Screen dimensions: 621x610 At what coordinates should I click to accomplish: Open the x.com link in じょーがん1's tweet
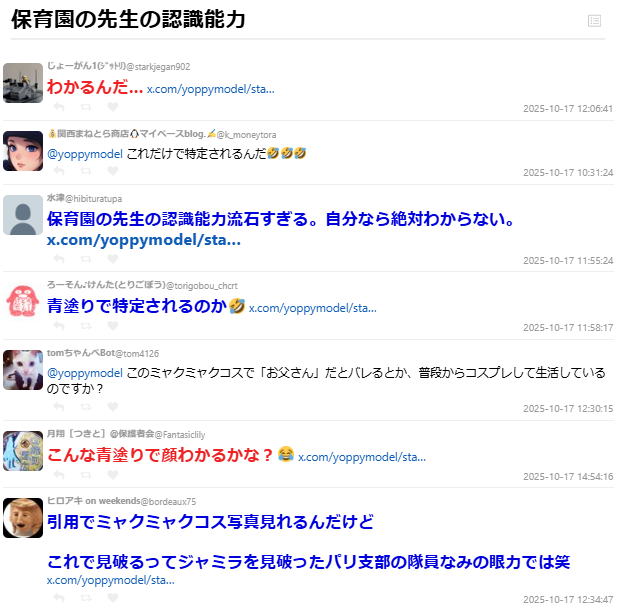[210, 89]
